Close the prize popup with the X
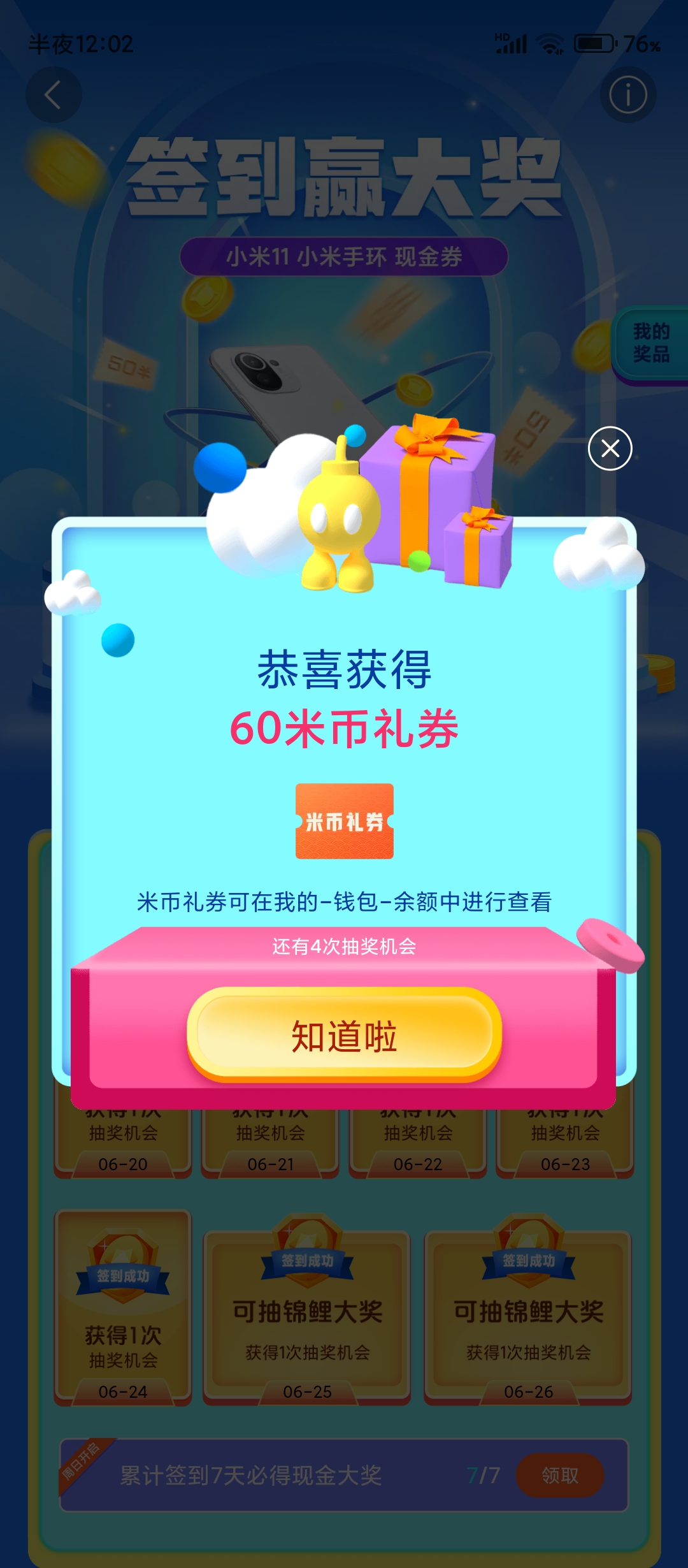Screen dimensions: 688x1568 point(610,448)
